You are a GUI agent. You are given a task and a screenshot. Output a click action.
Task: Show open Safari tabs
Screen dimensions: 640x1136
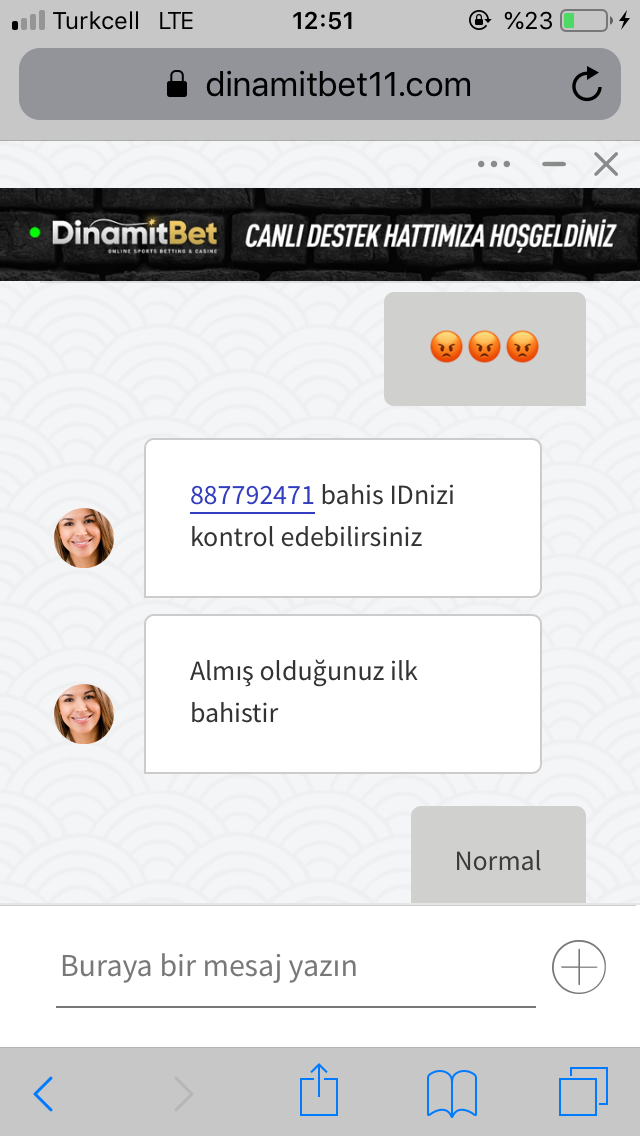(x=583, y=1092)
